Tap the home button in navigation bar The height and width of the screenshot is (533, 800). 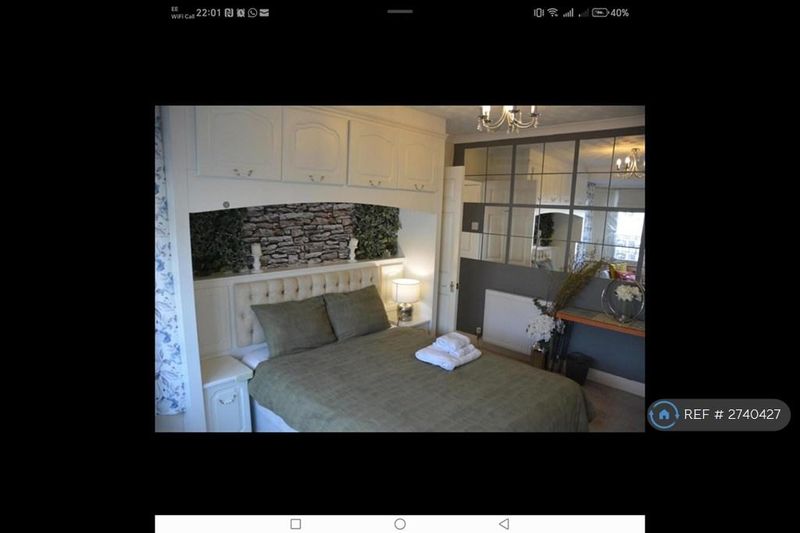400,524
